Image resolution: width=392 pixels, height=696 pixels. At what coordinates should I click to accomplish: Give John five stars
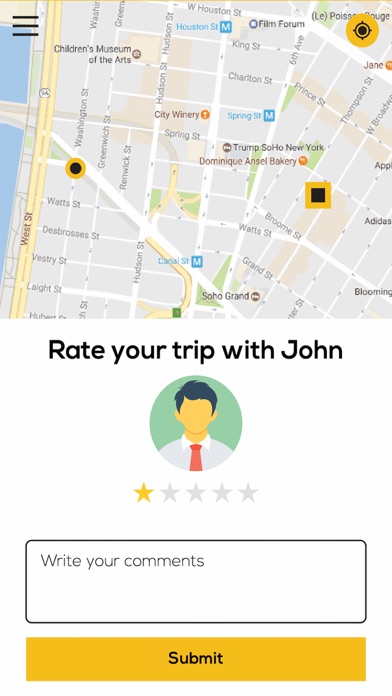248,493
